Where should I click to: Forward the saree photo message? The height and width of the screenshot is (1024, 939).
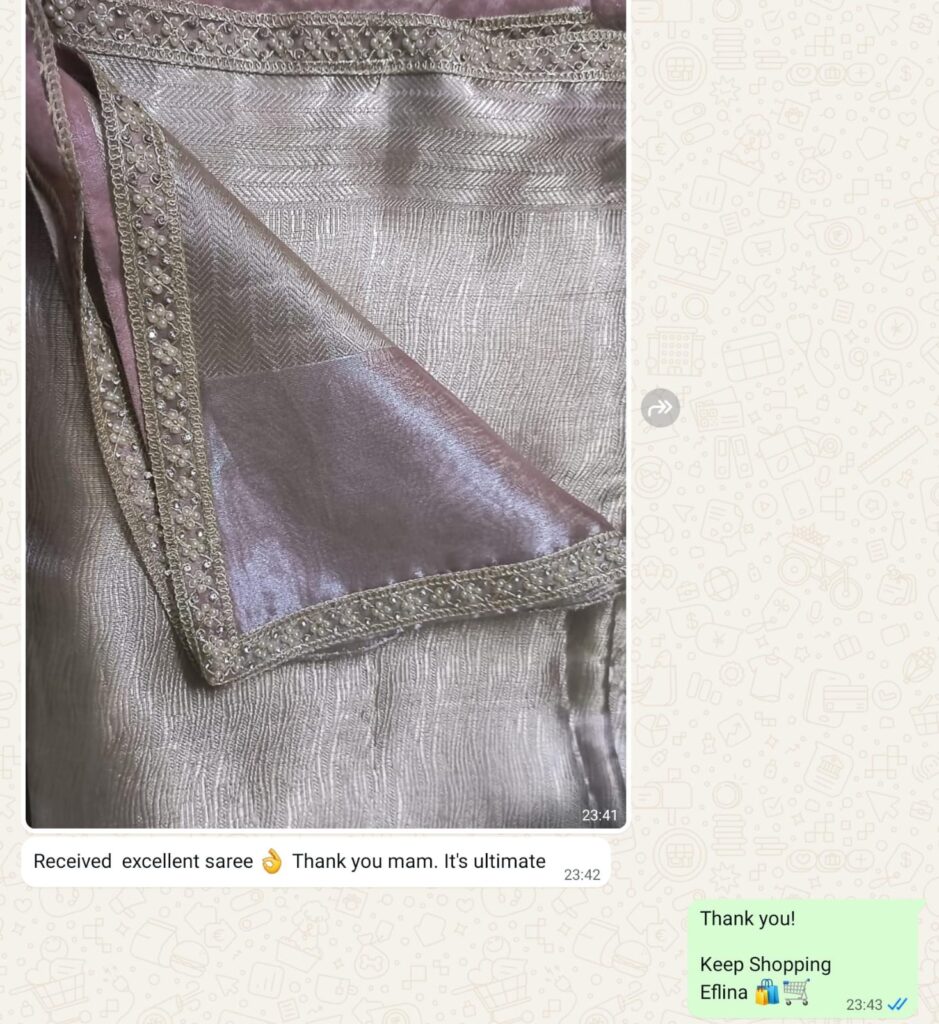(660, 408)
